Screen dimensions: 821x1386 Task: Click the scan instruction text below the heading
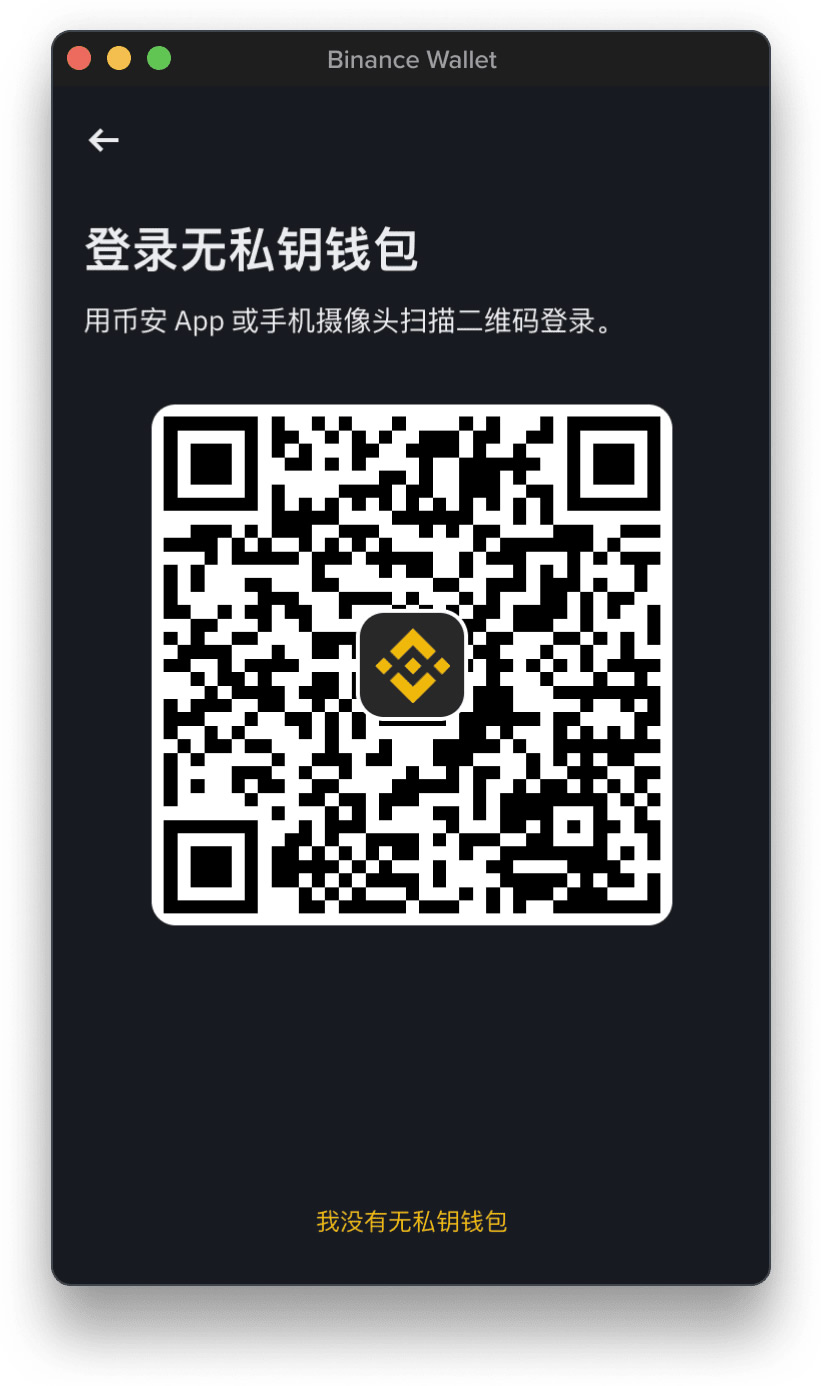[x=348, y=322]
